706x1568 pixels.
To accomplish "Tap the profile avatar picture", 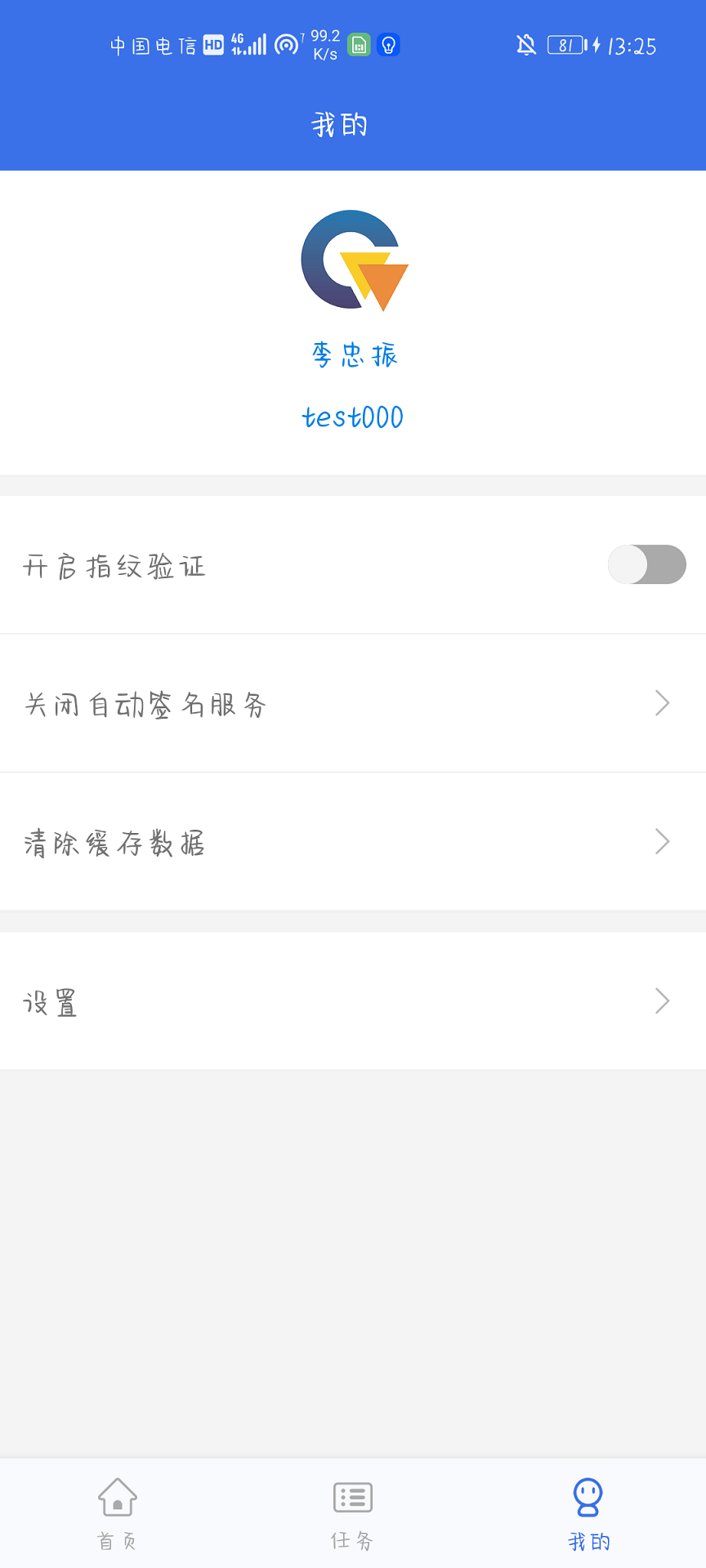I will [353, 261].
